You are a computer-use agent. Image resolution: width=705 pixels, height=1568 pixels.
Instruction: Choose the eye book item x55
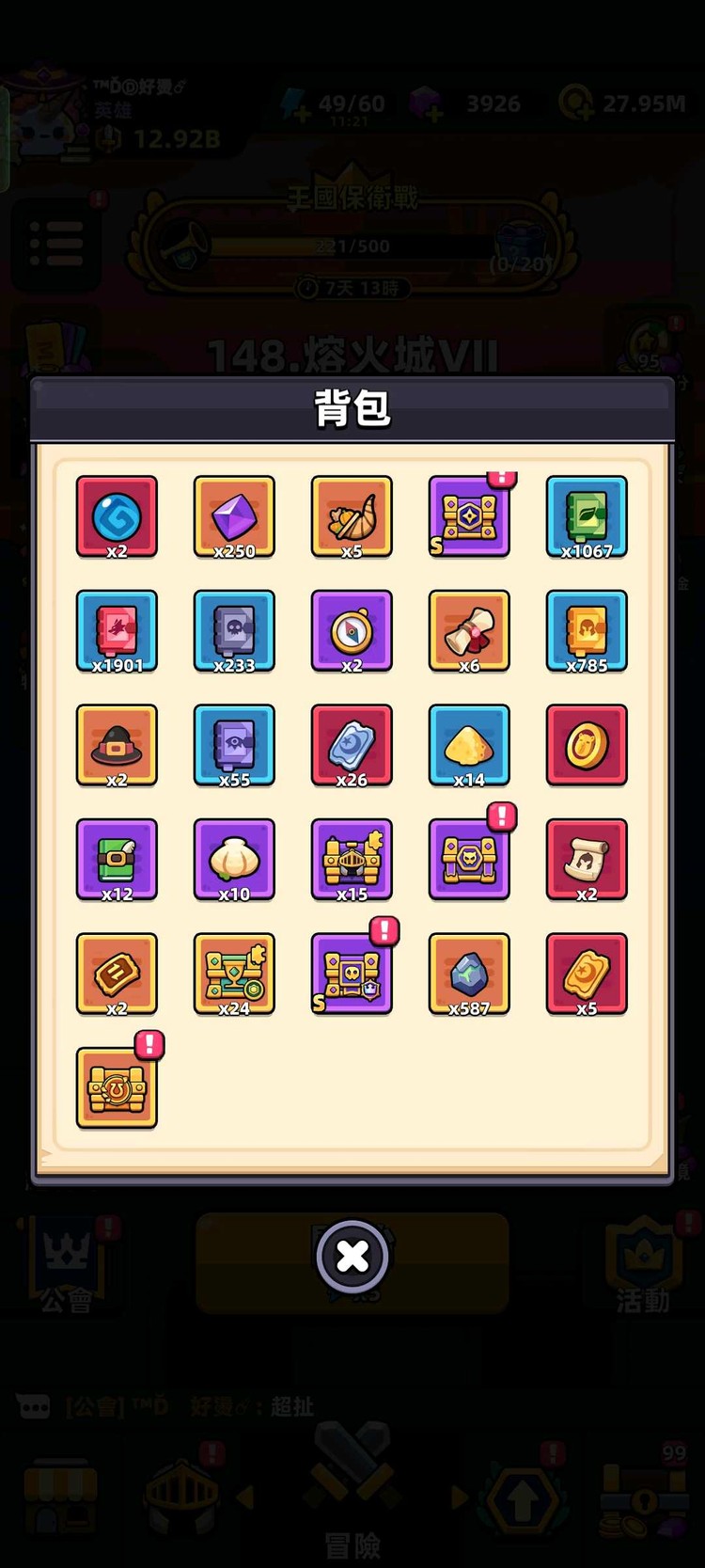click(x=234, y=745)
